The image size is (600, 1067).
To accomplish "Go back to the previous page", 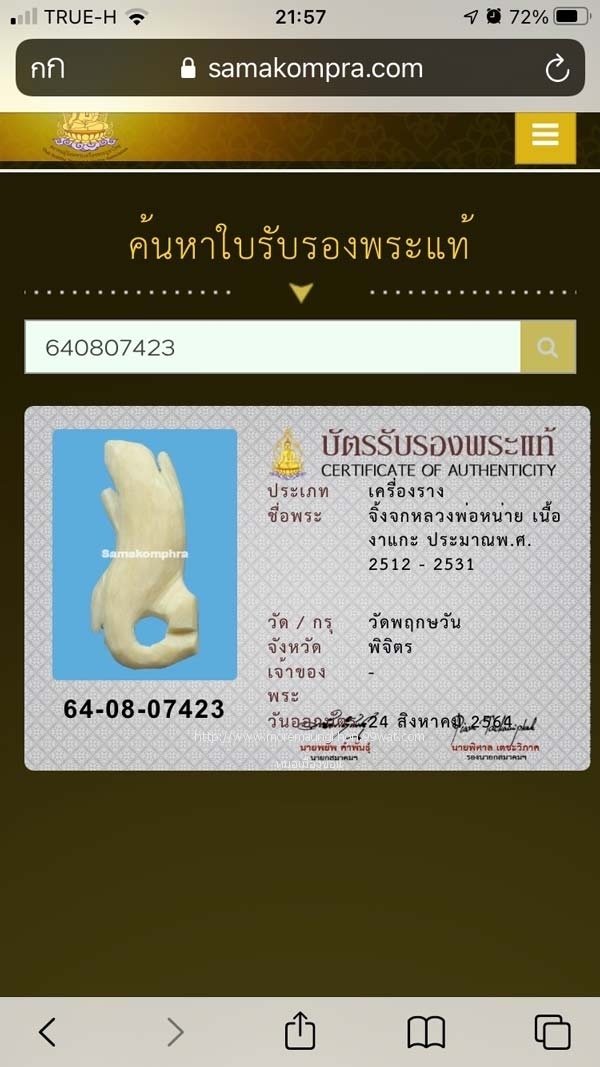I will 47,1032.
